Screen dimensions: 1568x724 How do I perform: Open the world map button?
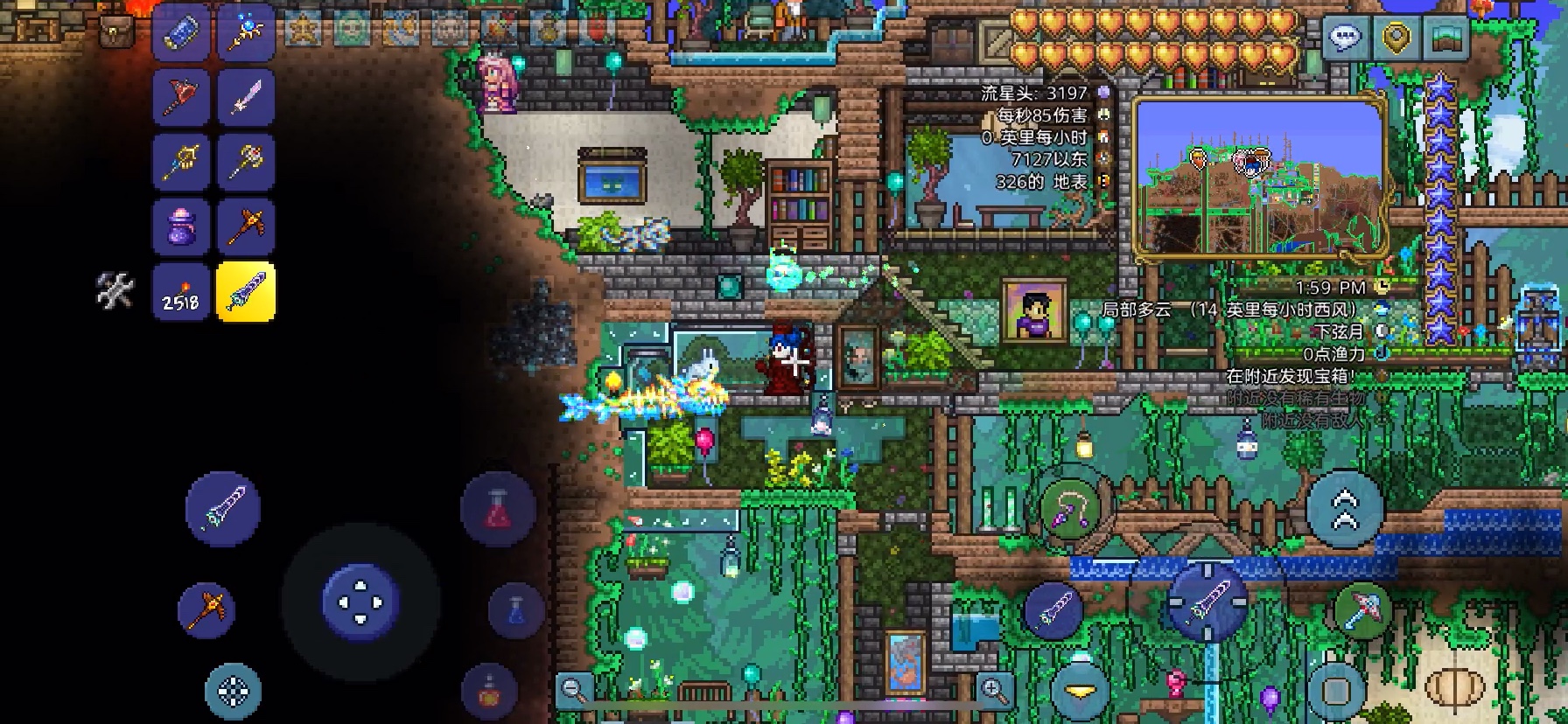(x=1445, y=38)
